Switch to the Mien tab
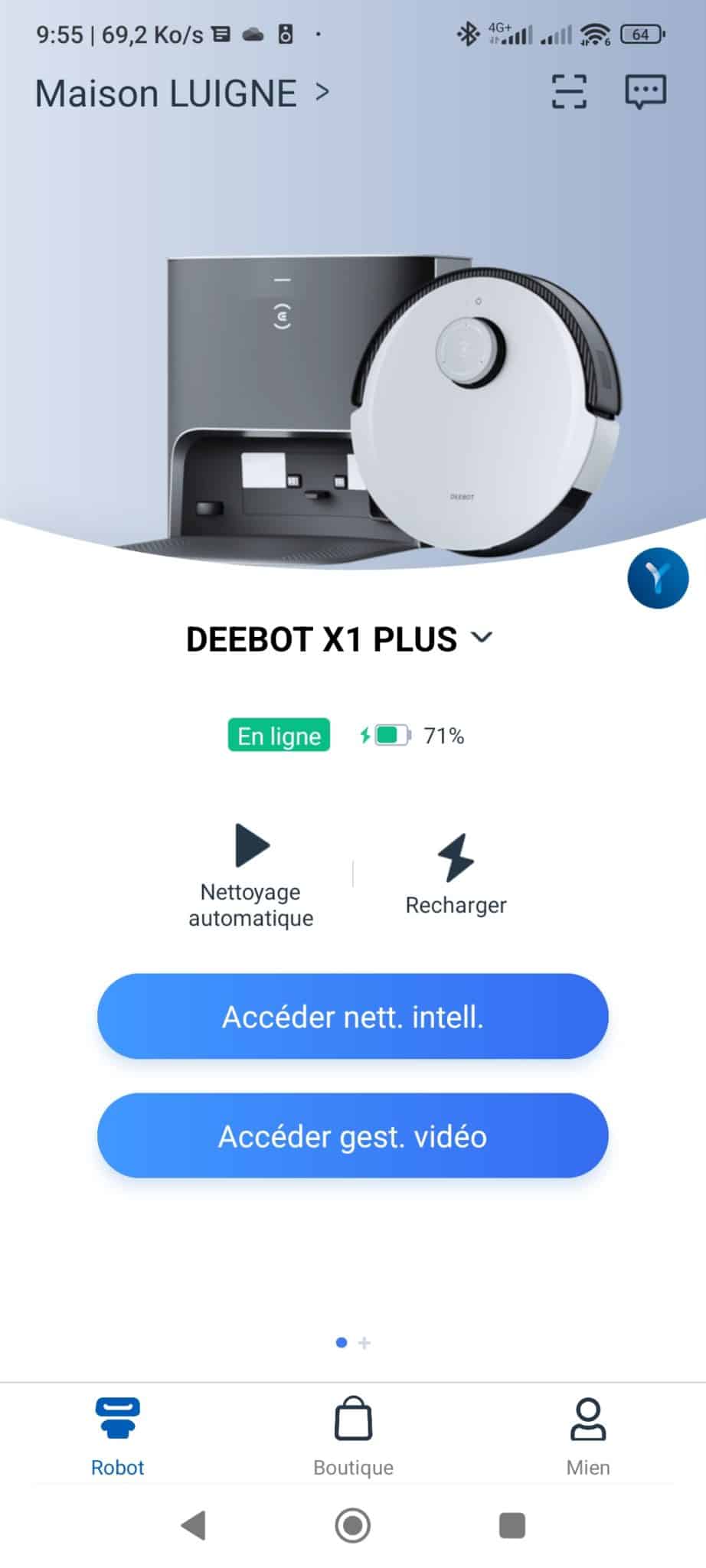This screenshot has height=1568, width=706. coord(588,1437)
